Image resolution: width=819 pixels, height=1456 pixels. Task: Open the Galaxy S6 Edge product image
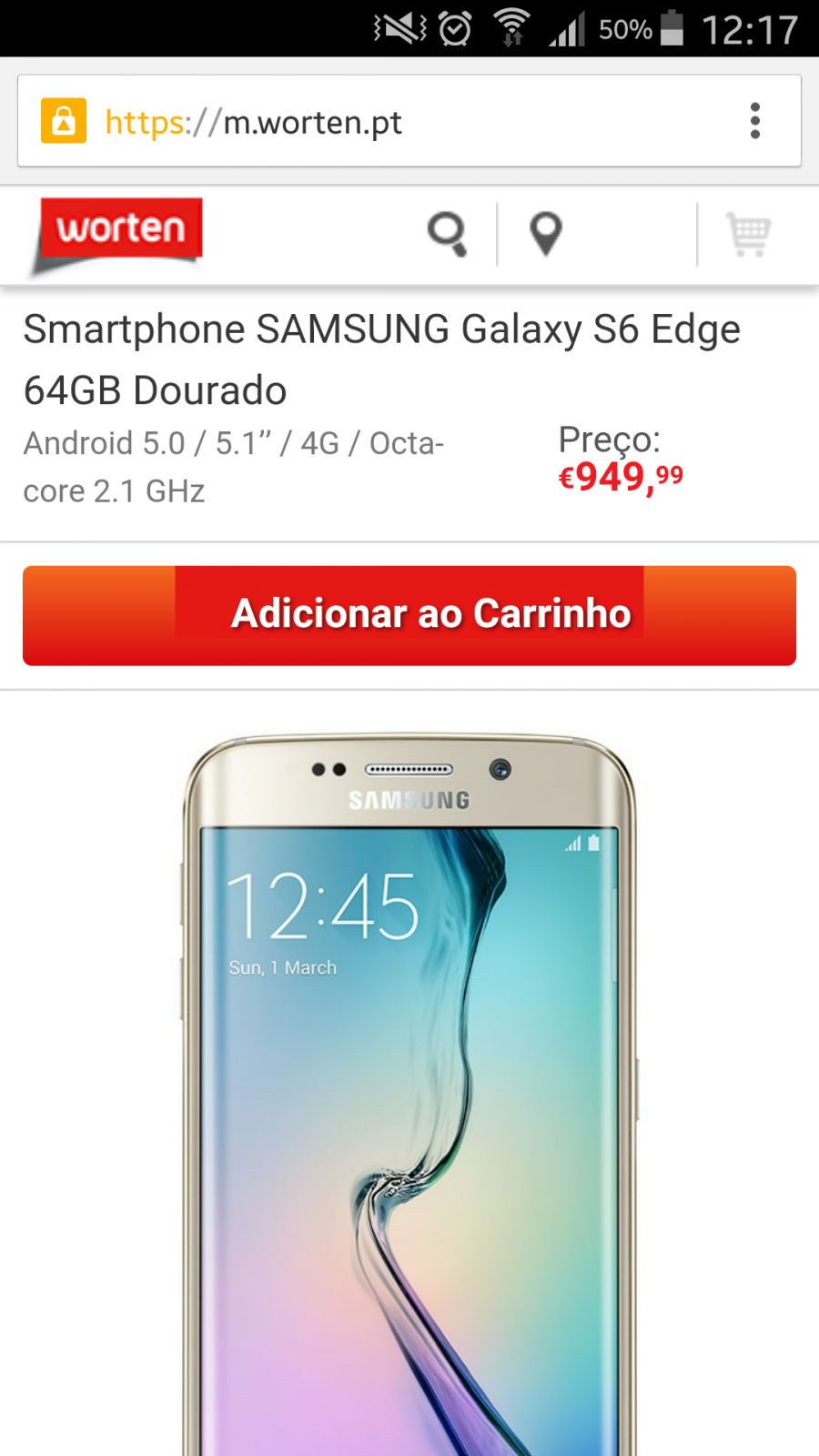(x=409, y=1094)
